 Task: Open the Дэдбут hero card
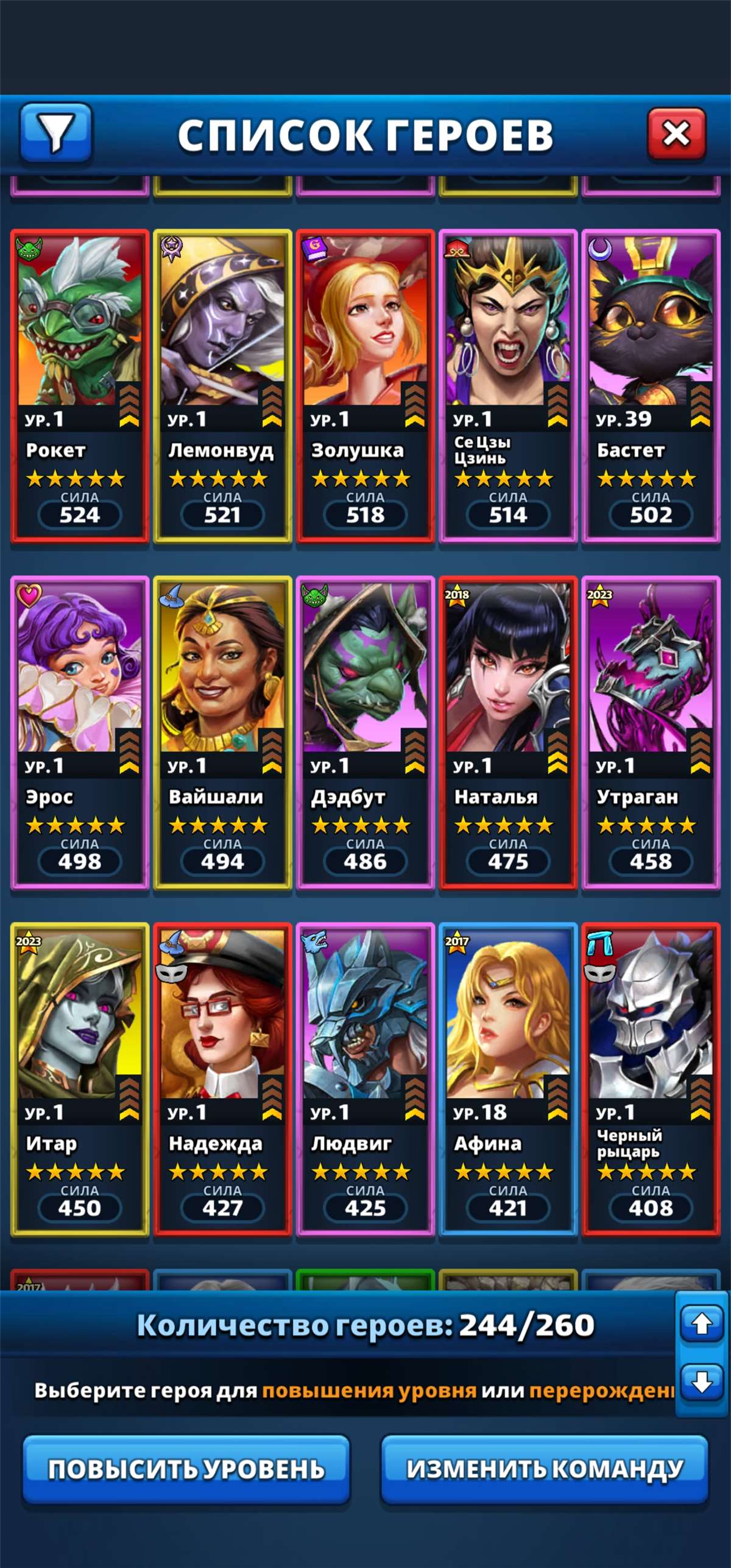pyautogui.click(x=365, y=732)
